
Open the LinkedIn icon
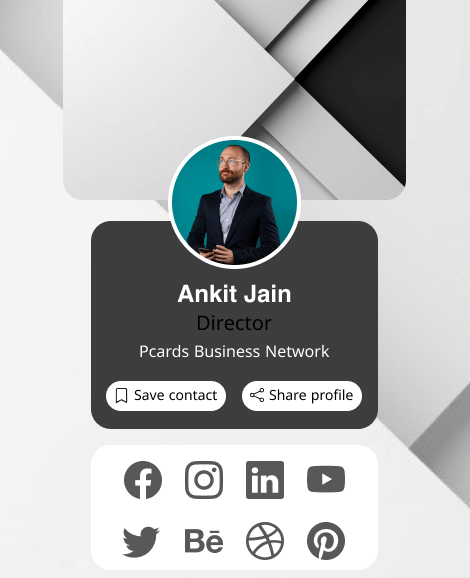point(265,480)
